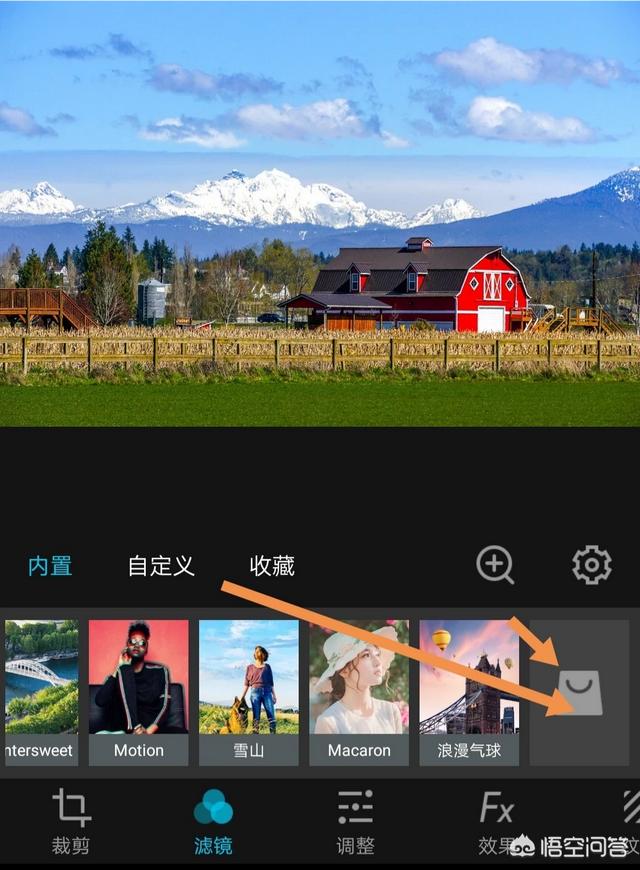Image resolution: width=640 pixels, height=870 pixels.
Task: Open the 效果 Fx tool
Action: (497, 822)
